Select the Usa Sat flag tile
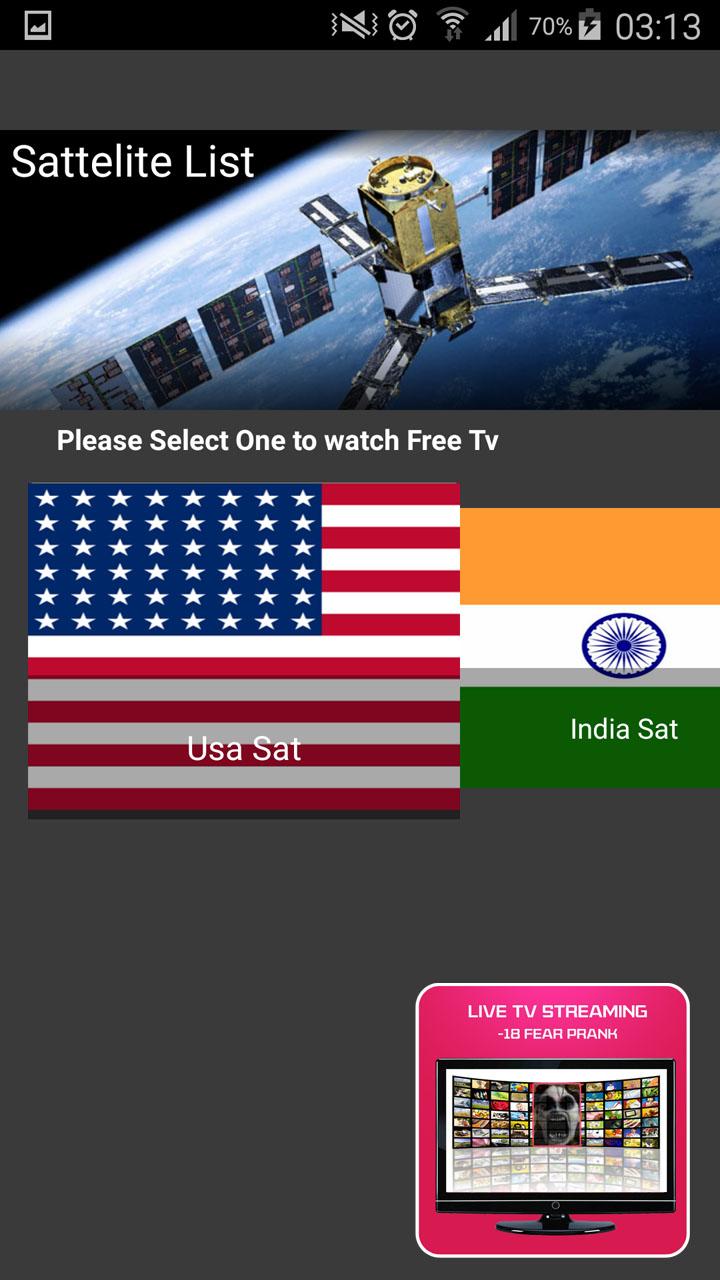This screenshot has height=1280, width=720. click(244, 650)
